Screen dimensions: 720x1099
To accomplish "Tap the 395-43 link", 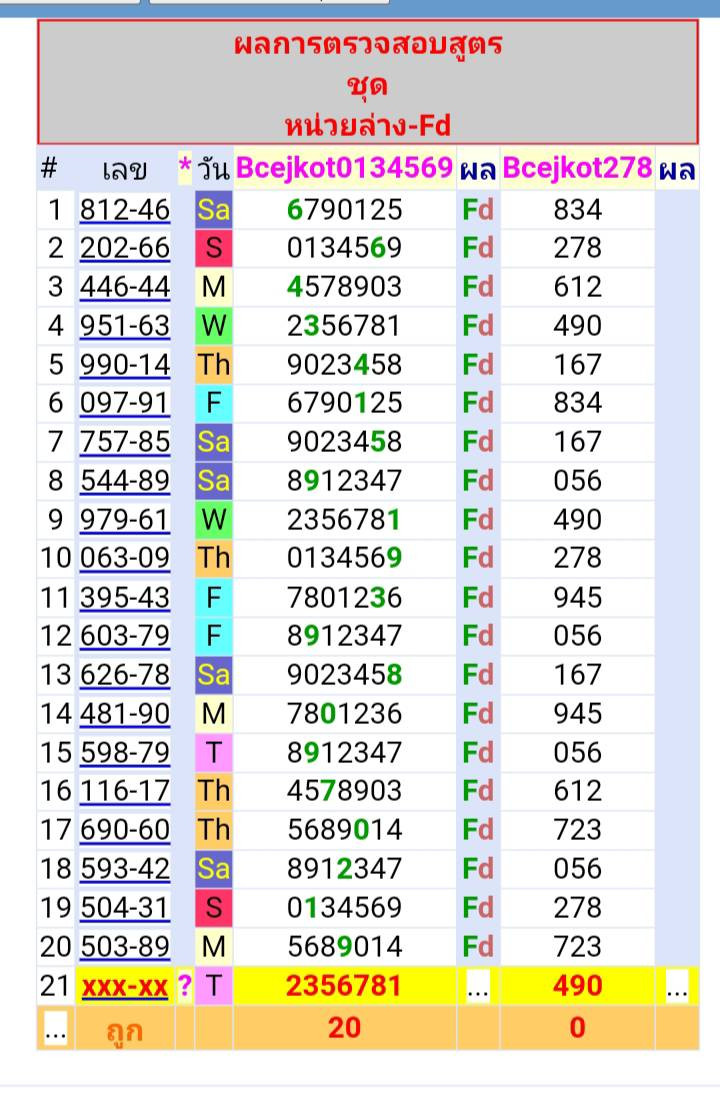I will 125,597.
